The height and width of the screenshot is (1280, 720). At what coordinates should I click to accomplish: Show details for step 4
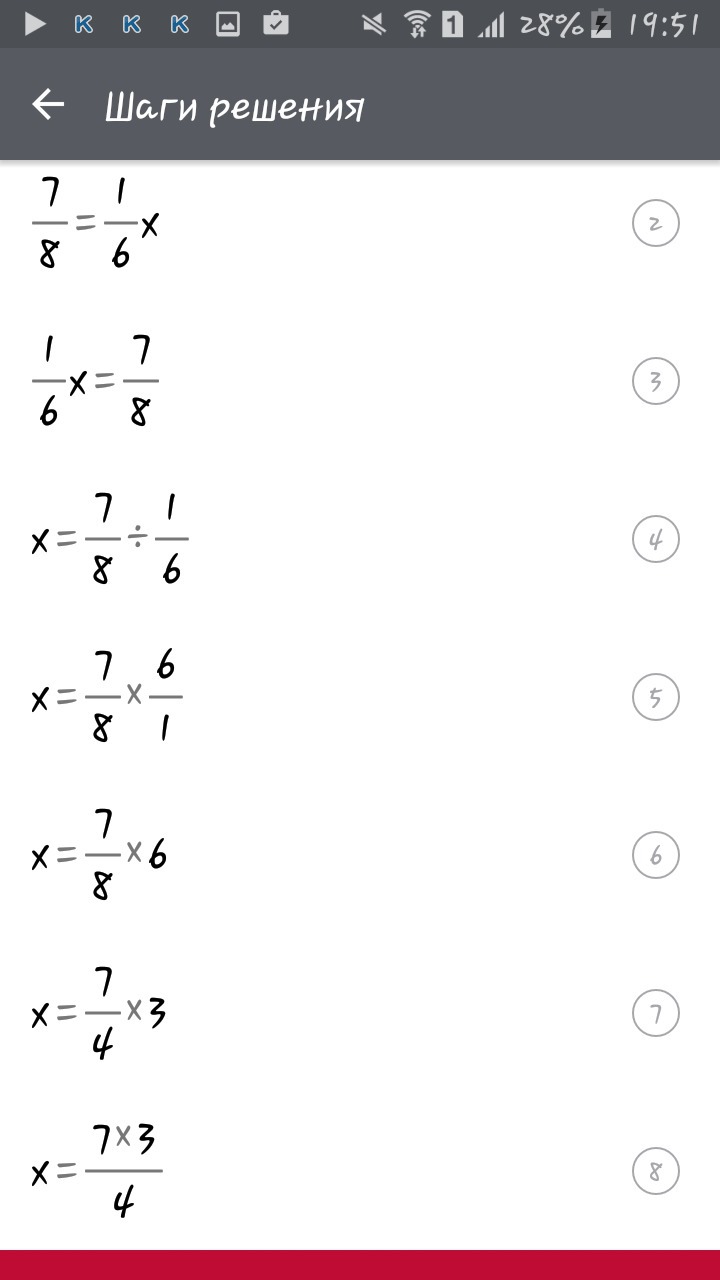(655, 540)
